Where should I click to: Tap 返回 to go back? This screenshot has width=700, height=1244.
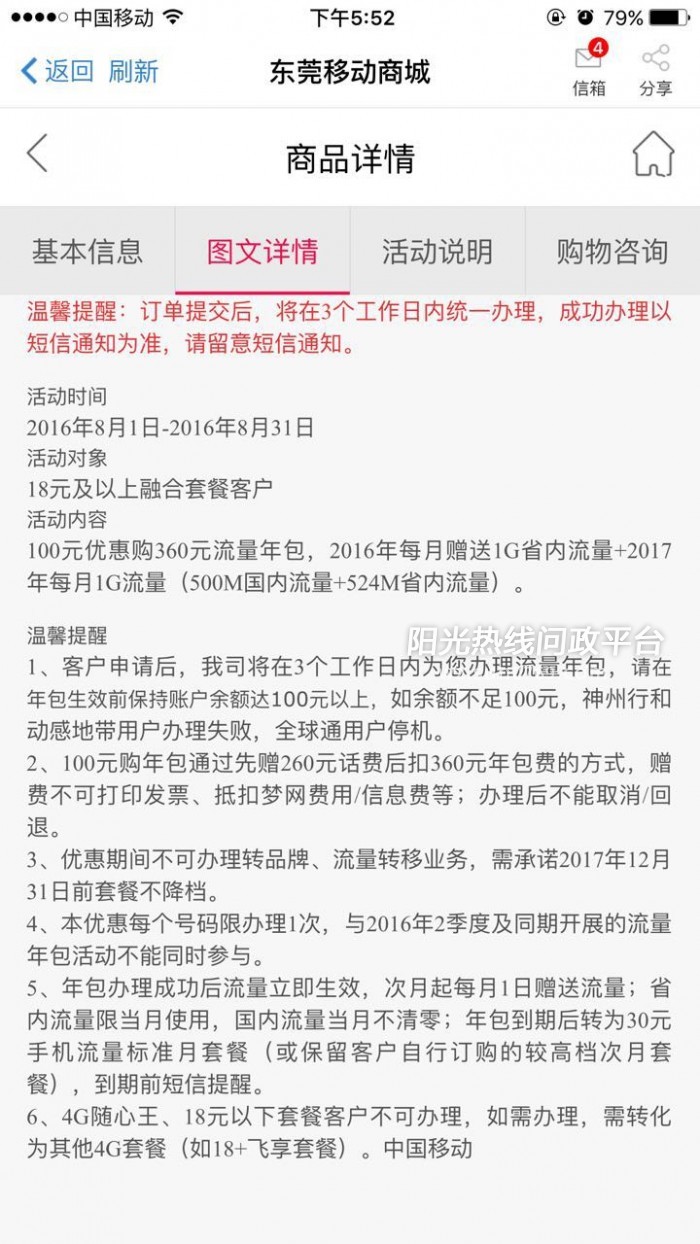click(57, 72)
